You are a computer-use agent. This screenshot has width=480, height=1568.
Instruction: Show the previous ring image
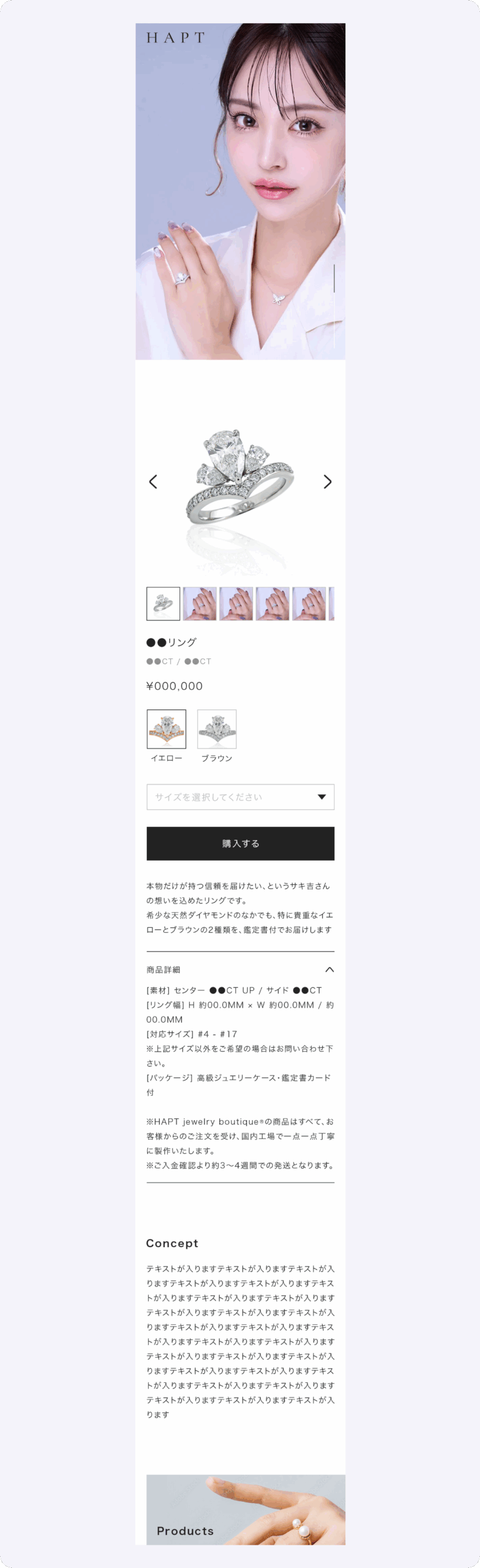point(154,482)
